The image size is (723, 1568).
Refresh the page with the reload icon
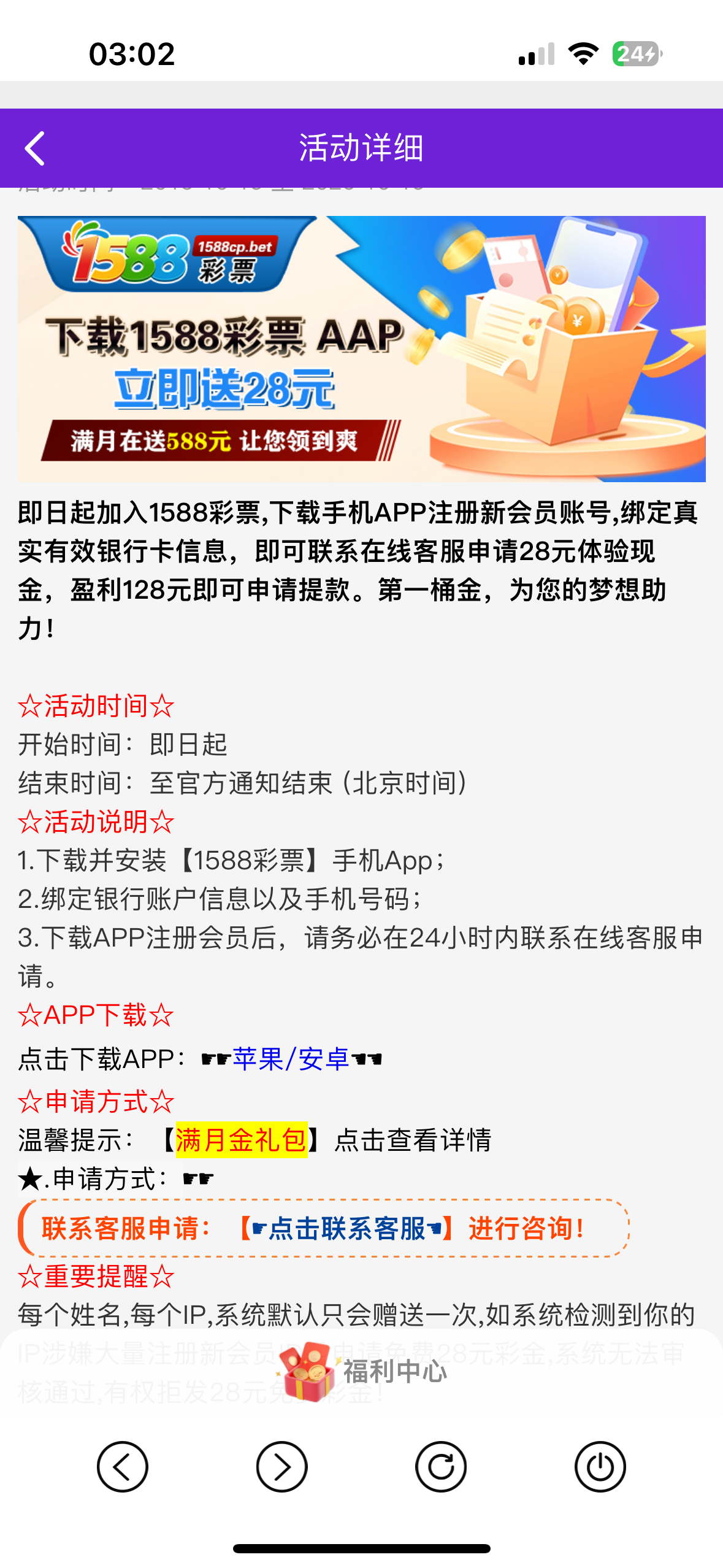tap(441, 1467)
